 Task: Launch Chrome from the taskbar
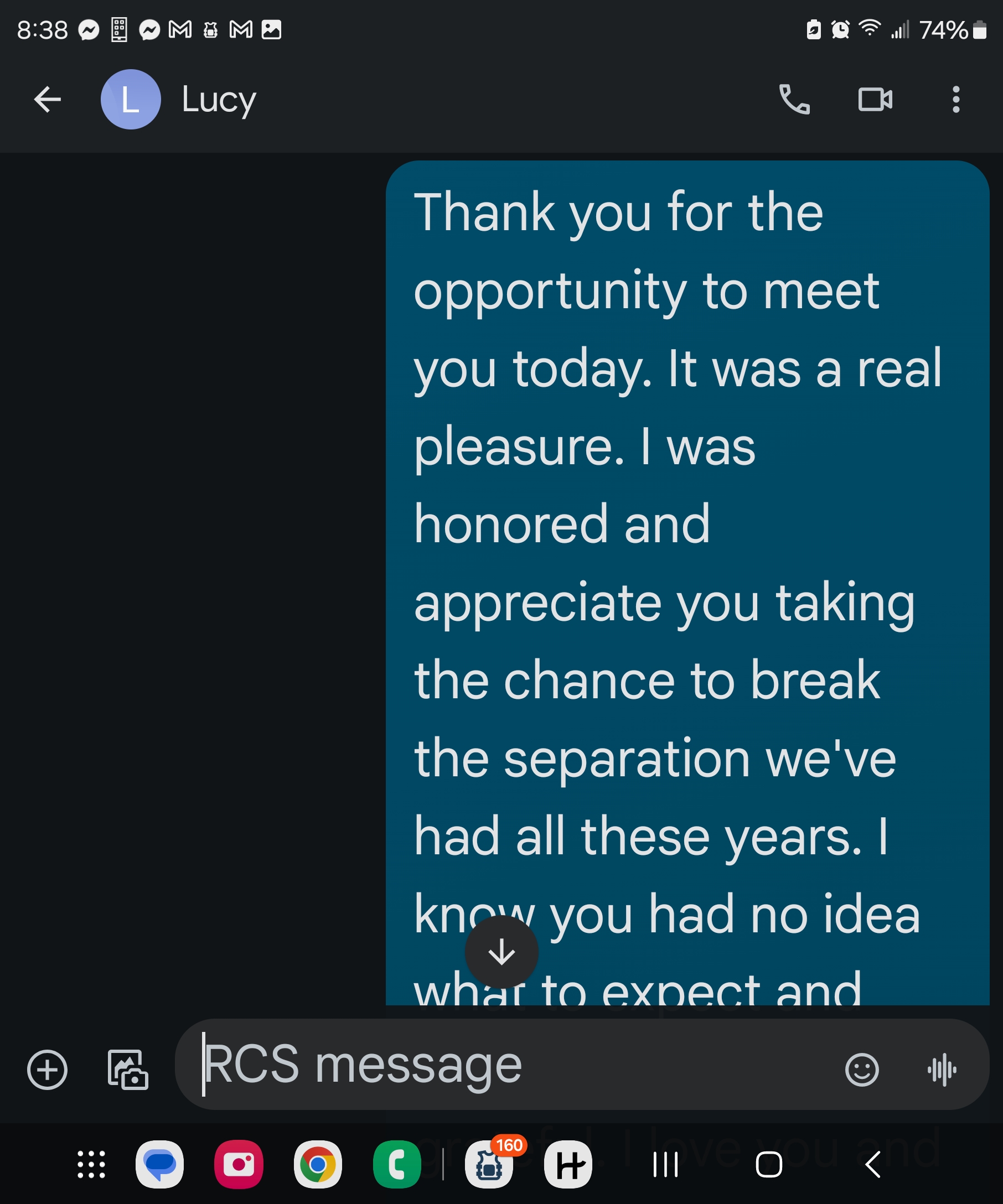[x=318, y=1165]
